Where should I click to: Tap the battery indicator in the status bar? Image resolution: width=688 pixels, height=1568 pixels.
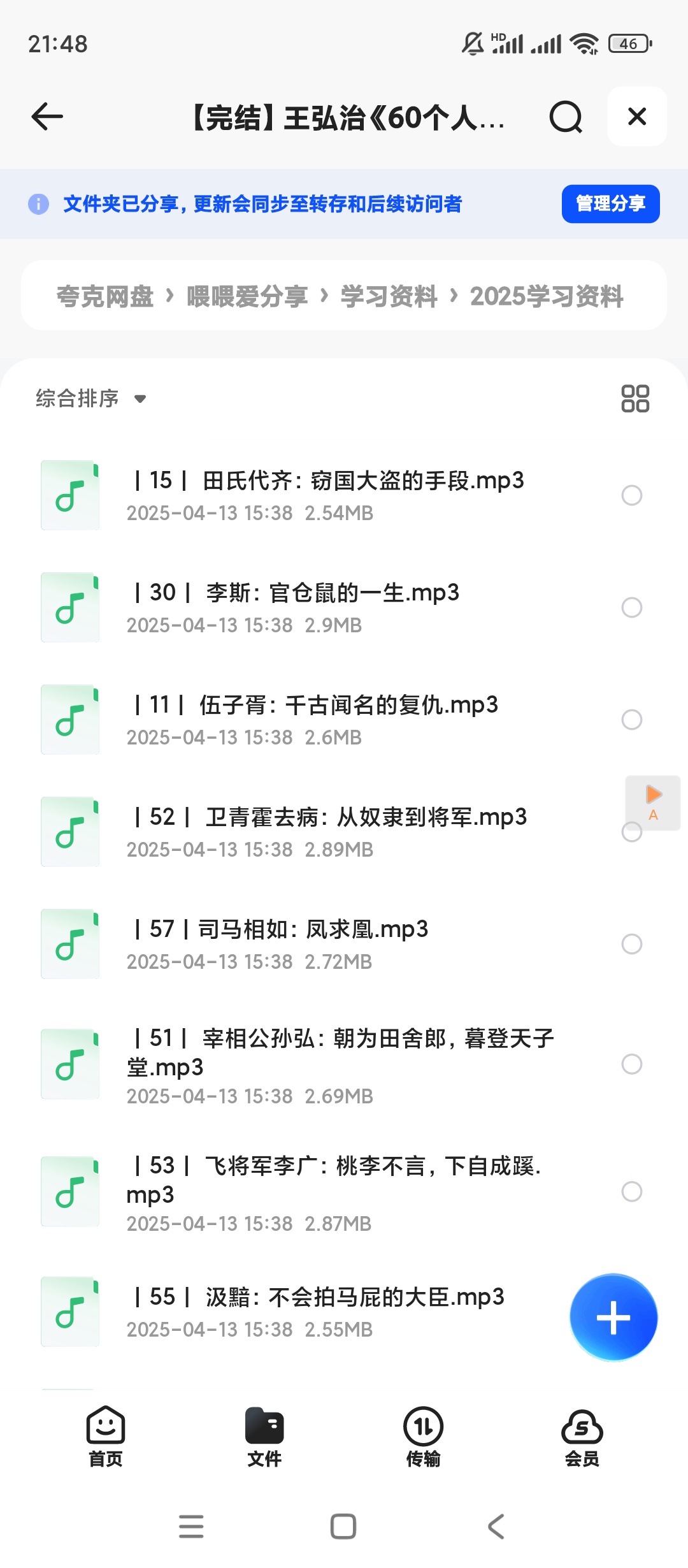(627, 42)
